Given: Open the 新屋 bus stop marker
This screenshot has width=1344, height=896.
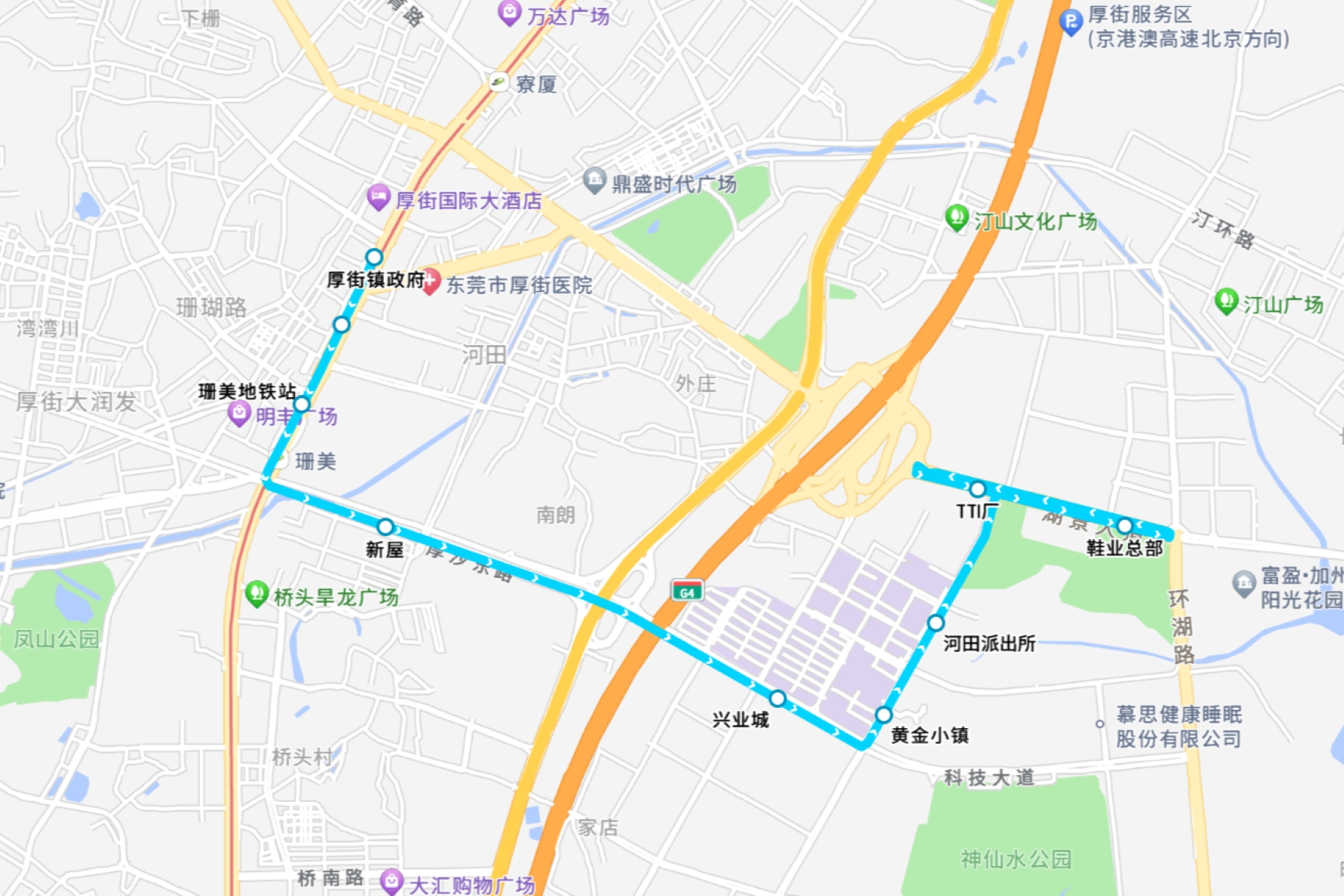Looking at the screenshot, I should pyautogui.click(x=385, y=527).
